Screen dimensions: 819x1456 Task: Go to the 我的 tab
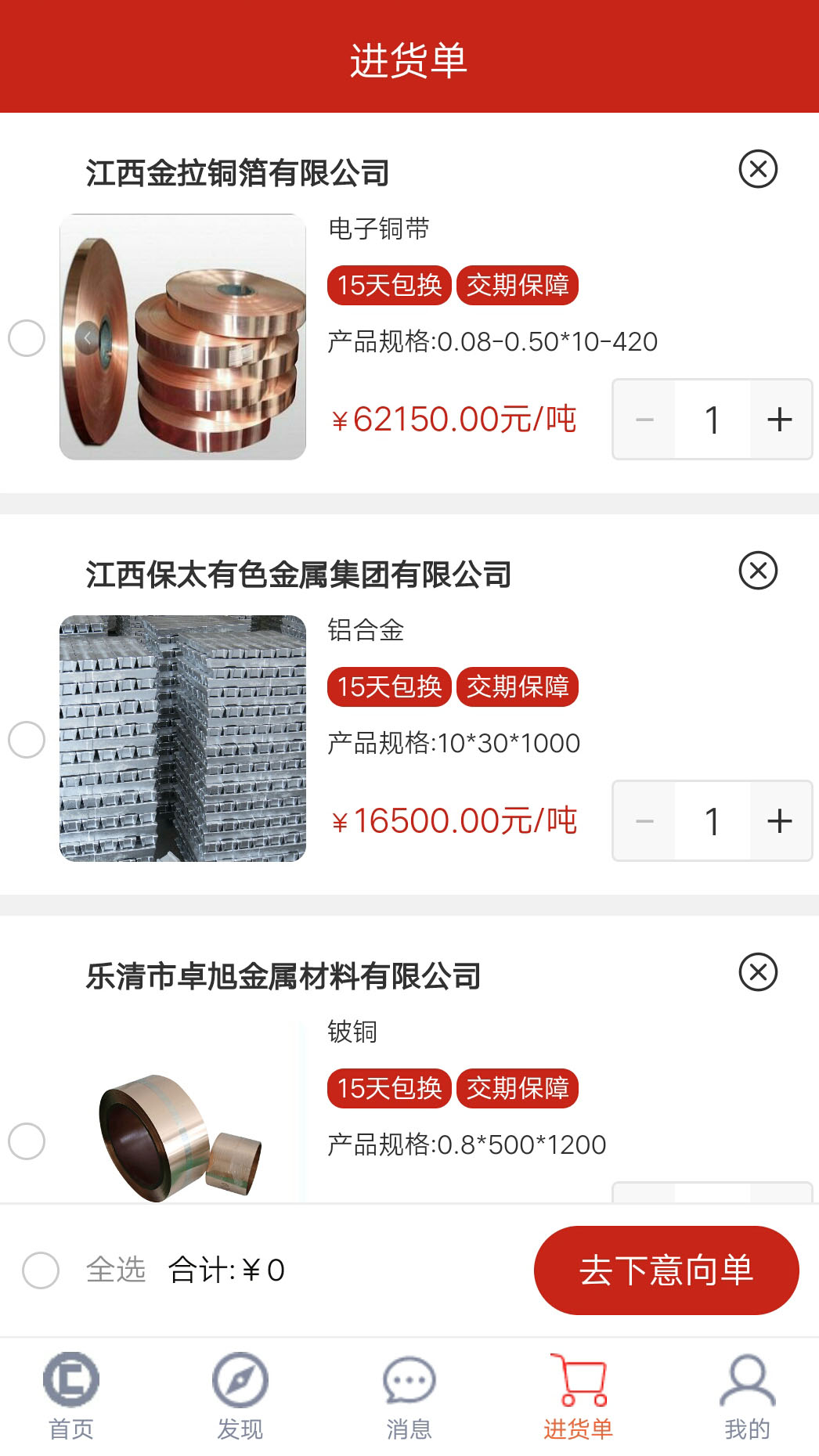[x=747, y=1397]
